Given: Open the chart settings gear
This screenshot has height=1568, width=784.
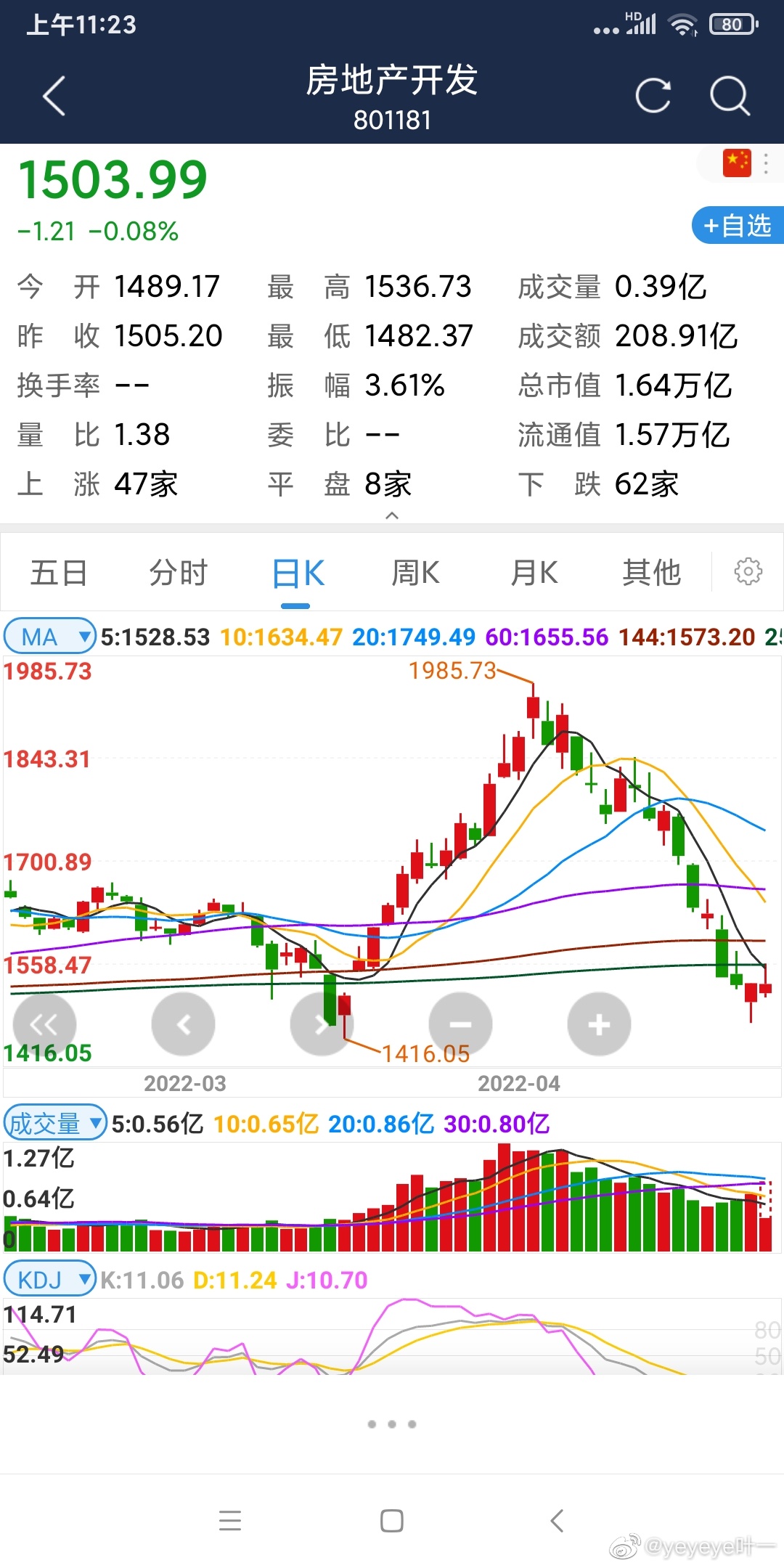Looking at the screenshot, I should click(x=748, y=571).
